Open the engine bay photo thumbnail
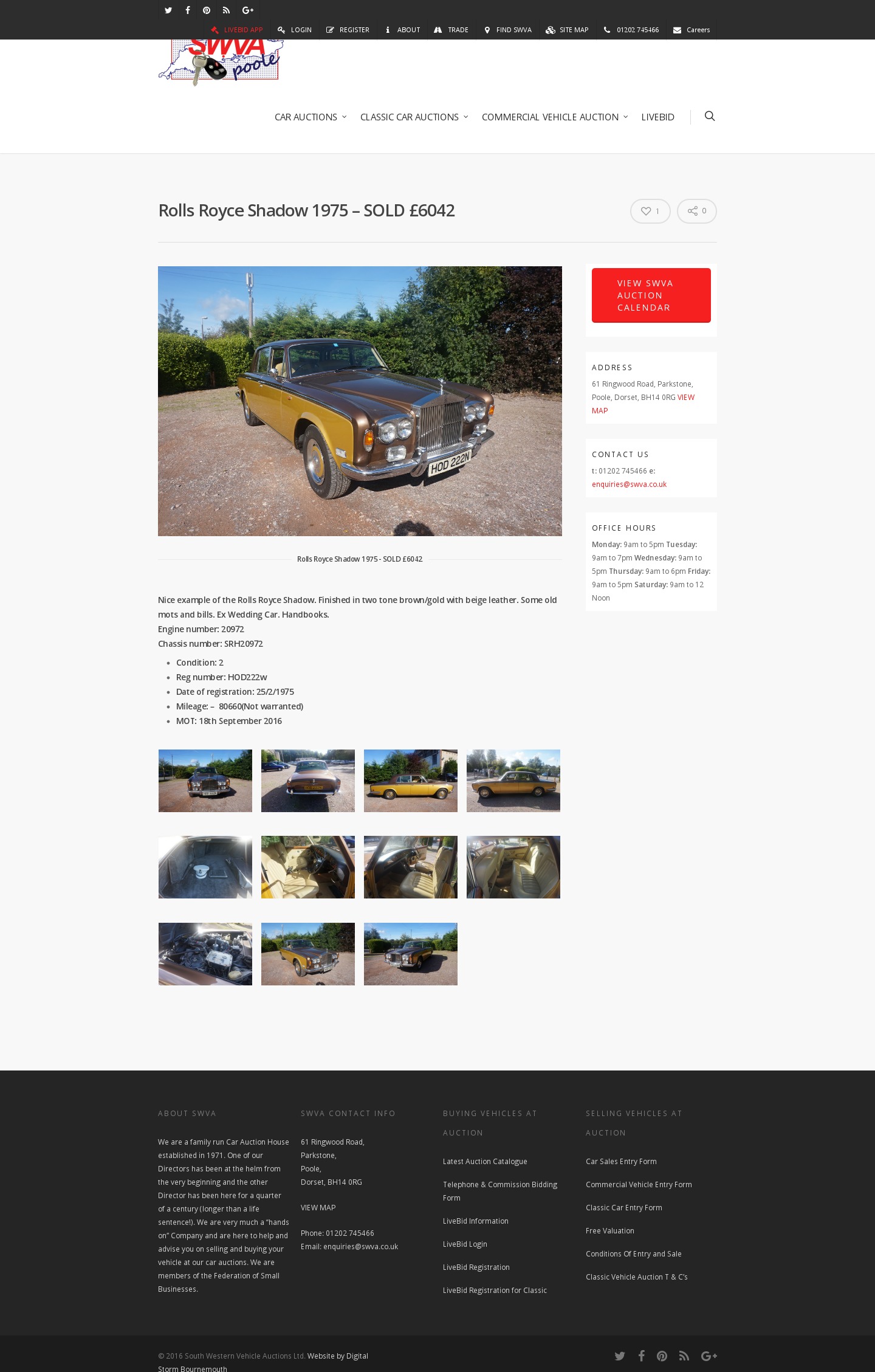Viewport: 875px width, 1372px height. (x=205, y=954)
